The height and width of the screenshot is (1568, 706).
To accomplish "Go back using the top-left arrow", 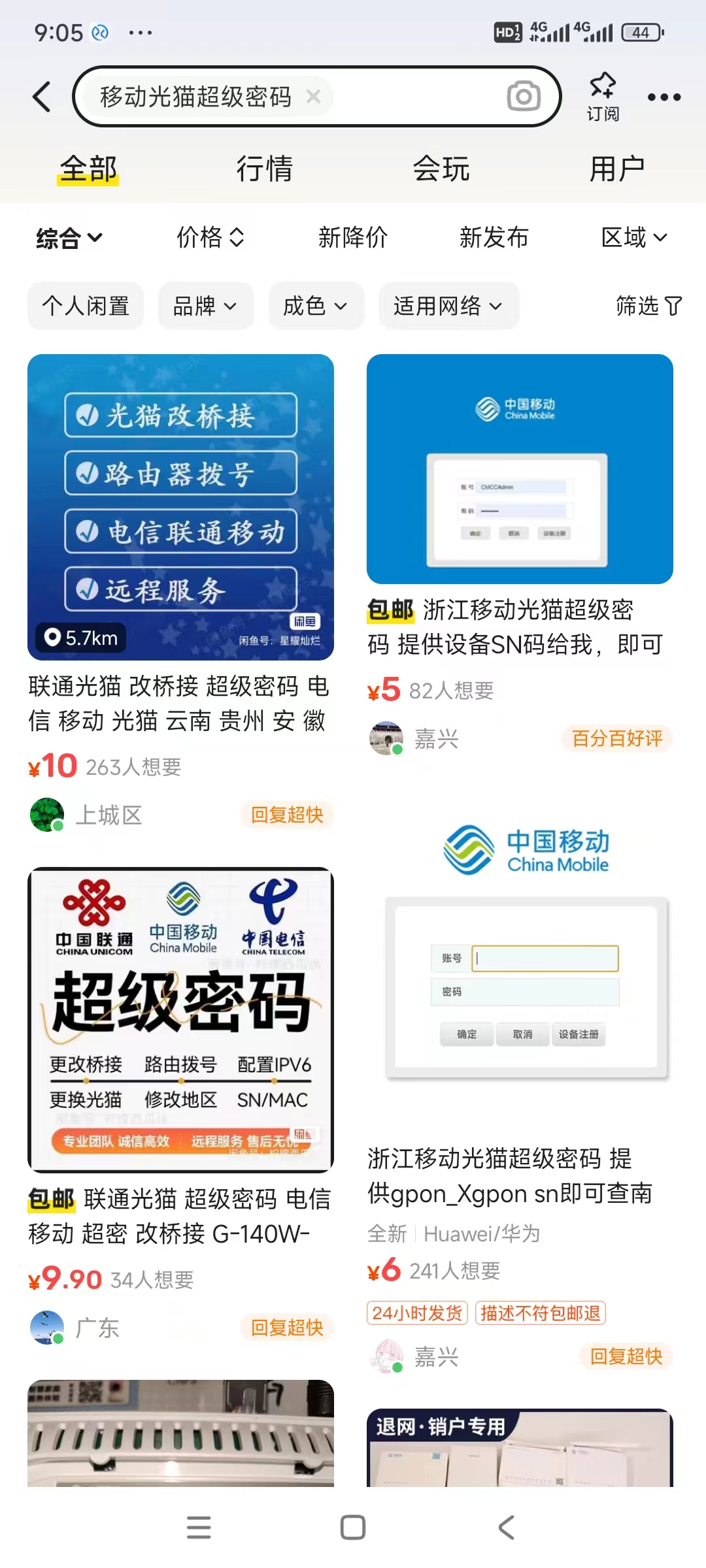I will (42, 97).
